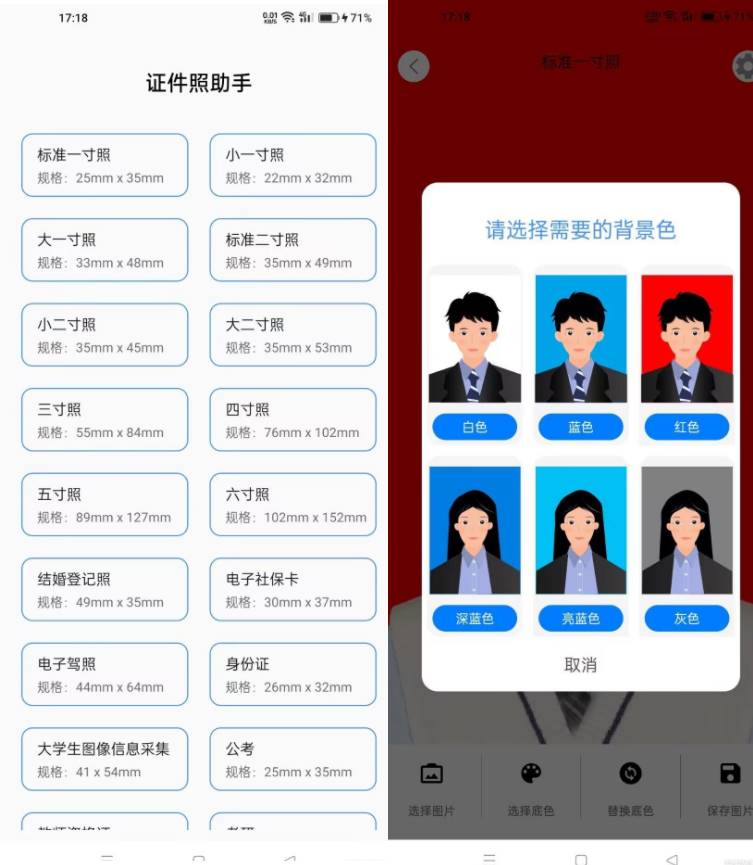Viewport: 753px width, 865px height.
Task: Select 灰色 as the background
Action: (x=686, y=619)
